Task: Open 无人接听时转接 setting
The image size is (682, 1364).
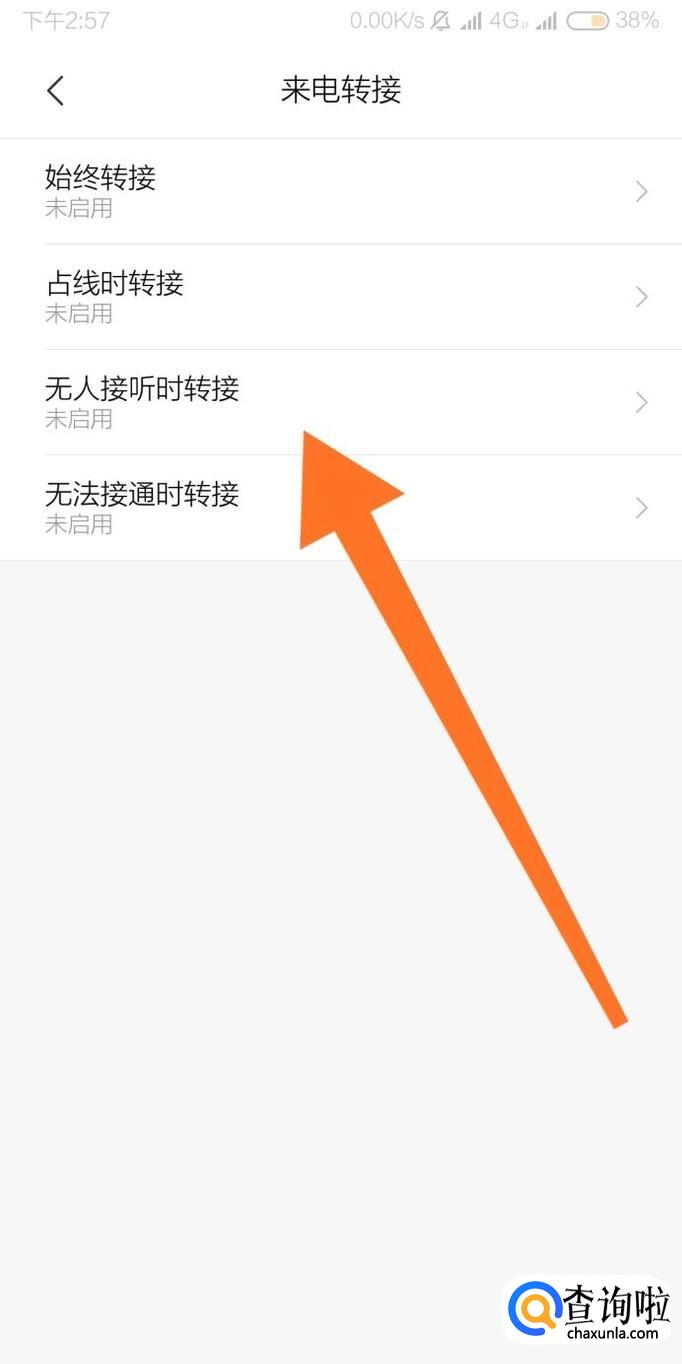Action: click(341, 402)
